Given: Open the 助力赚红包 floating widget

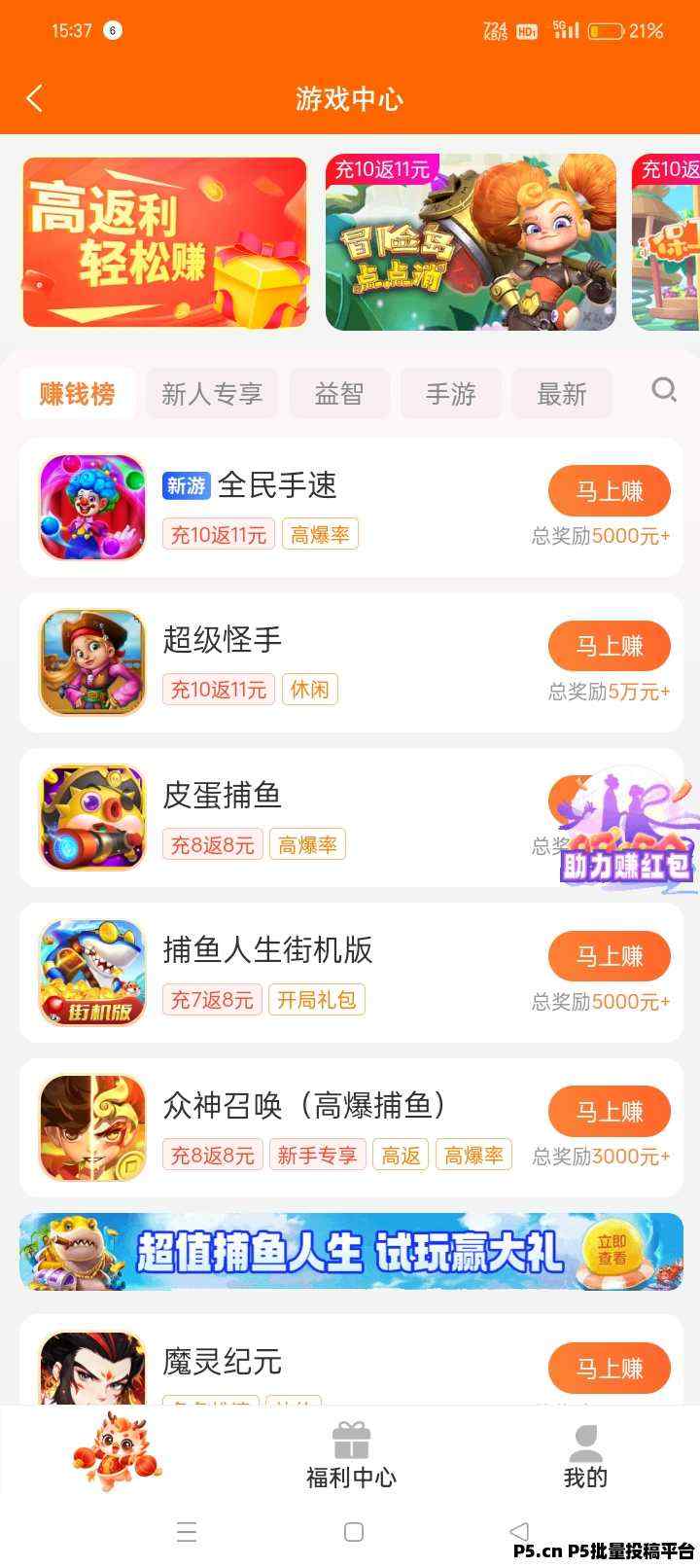Looking at the screenshot, I should click(x=627, y=832).
